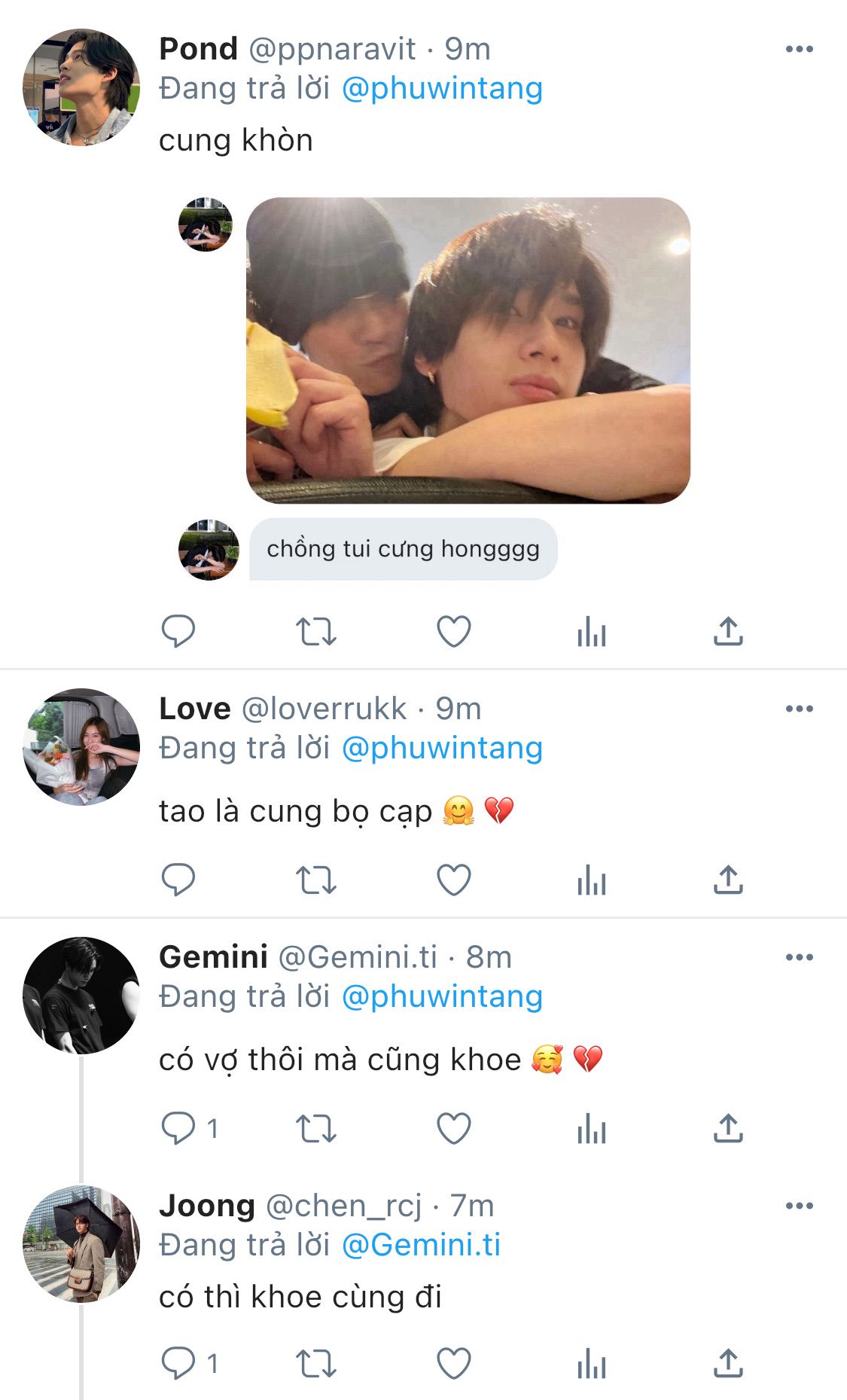Image resolution: width=847 pixels, height=1400 pixels.
Task: View Love's profile picture
Action: [x=81, y=746]
